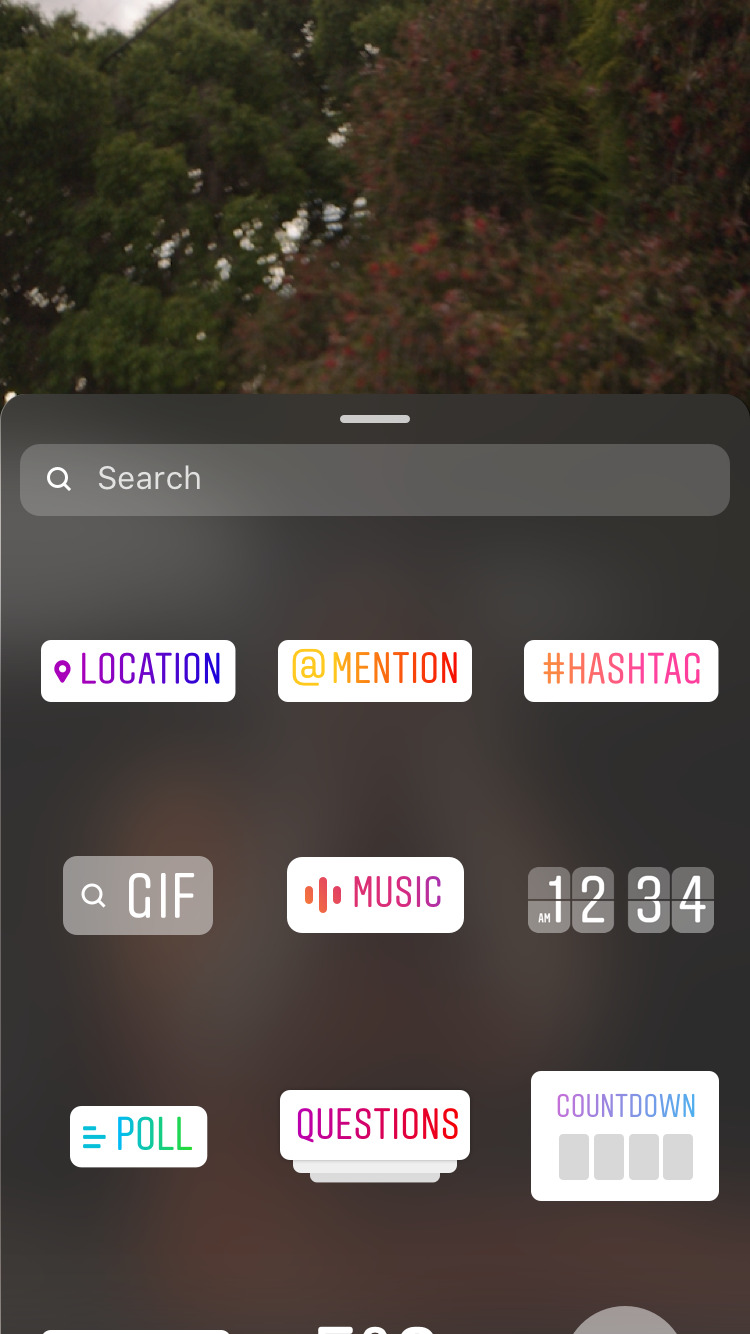Viewport: 750px width, 1334px height.
Task: Tap the @ symbol on the Mention sticker
Action: 311,669
